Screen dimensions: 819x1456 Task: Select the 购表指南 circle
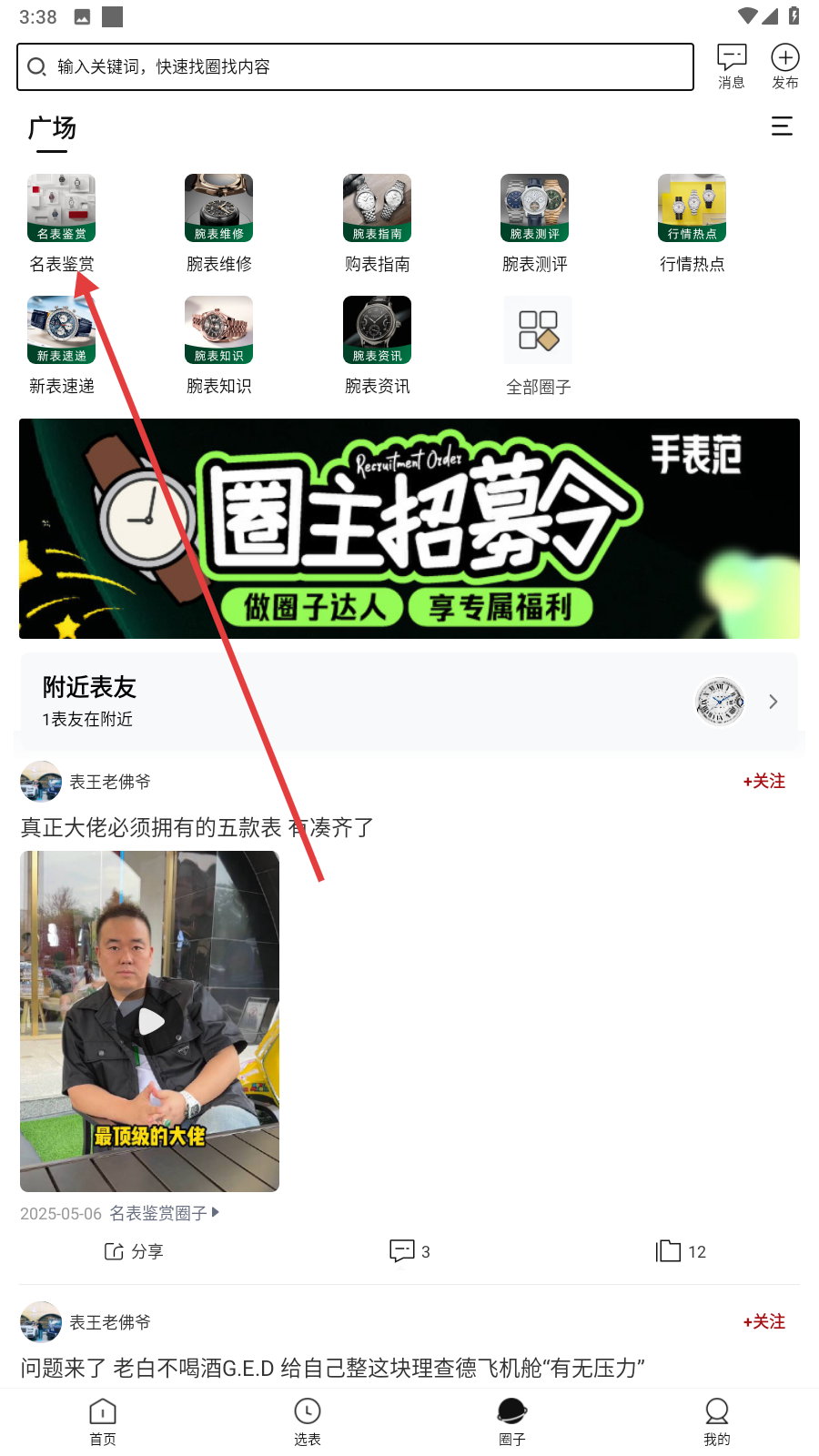pyautogui.click(x=378, y=224)
